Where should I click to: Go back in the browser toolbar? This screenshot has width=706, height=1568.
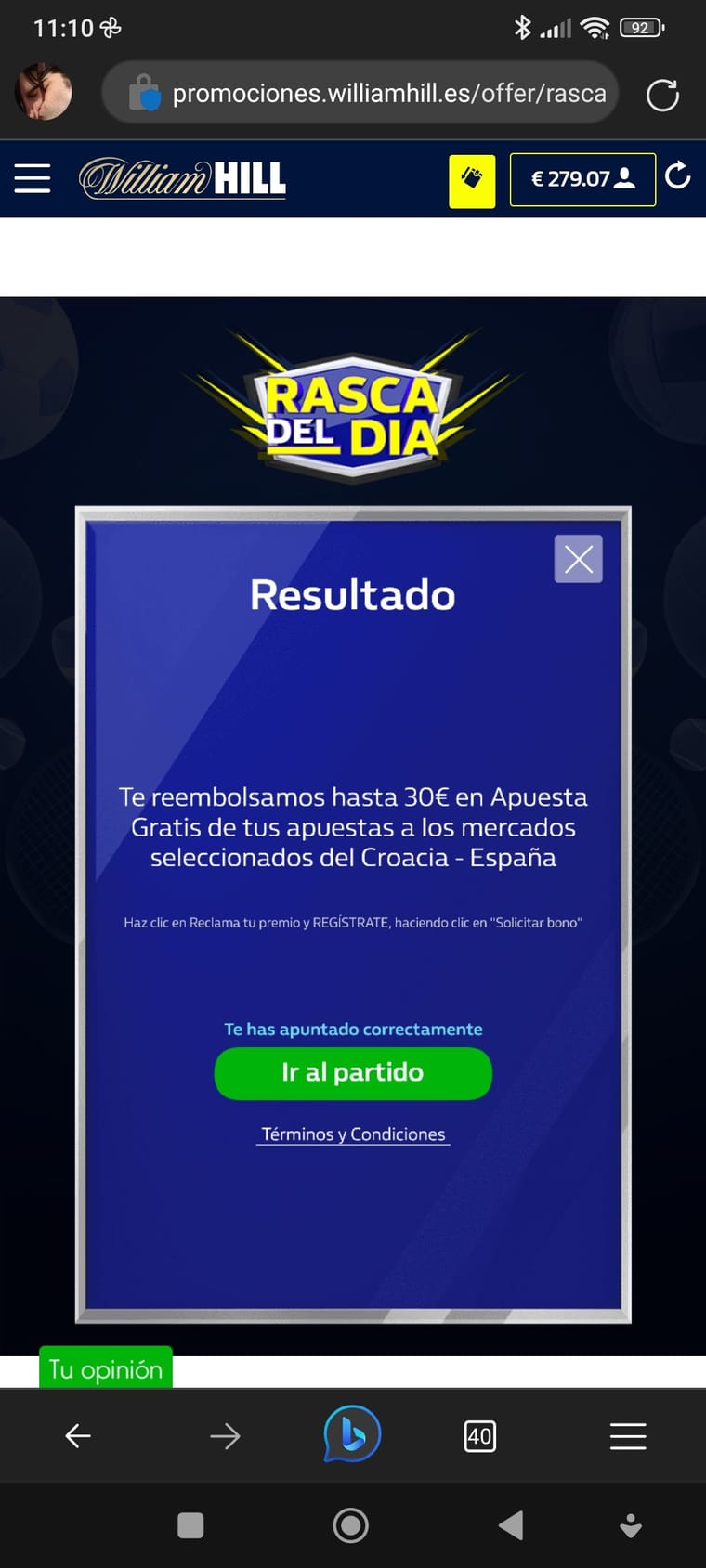(x=78, y=1436)
